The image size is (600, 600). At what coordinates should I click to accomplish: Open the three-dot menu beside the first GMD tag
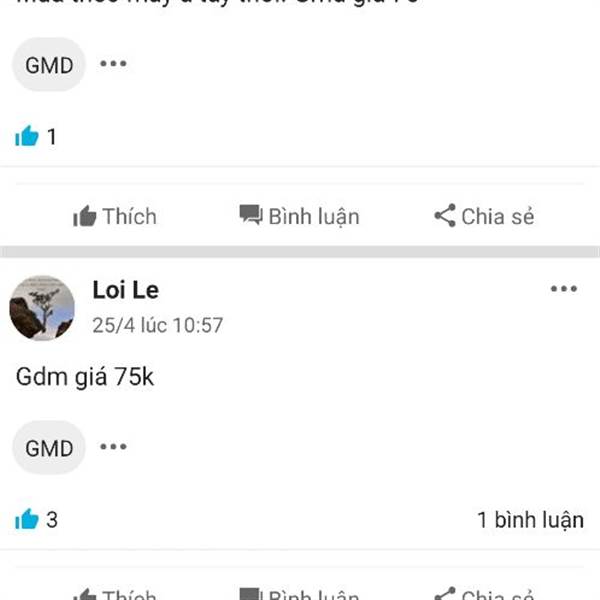tap(113, 64)
